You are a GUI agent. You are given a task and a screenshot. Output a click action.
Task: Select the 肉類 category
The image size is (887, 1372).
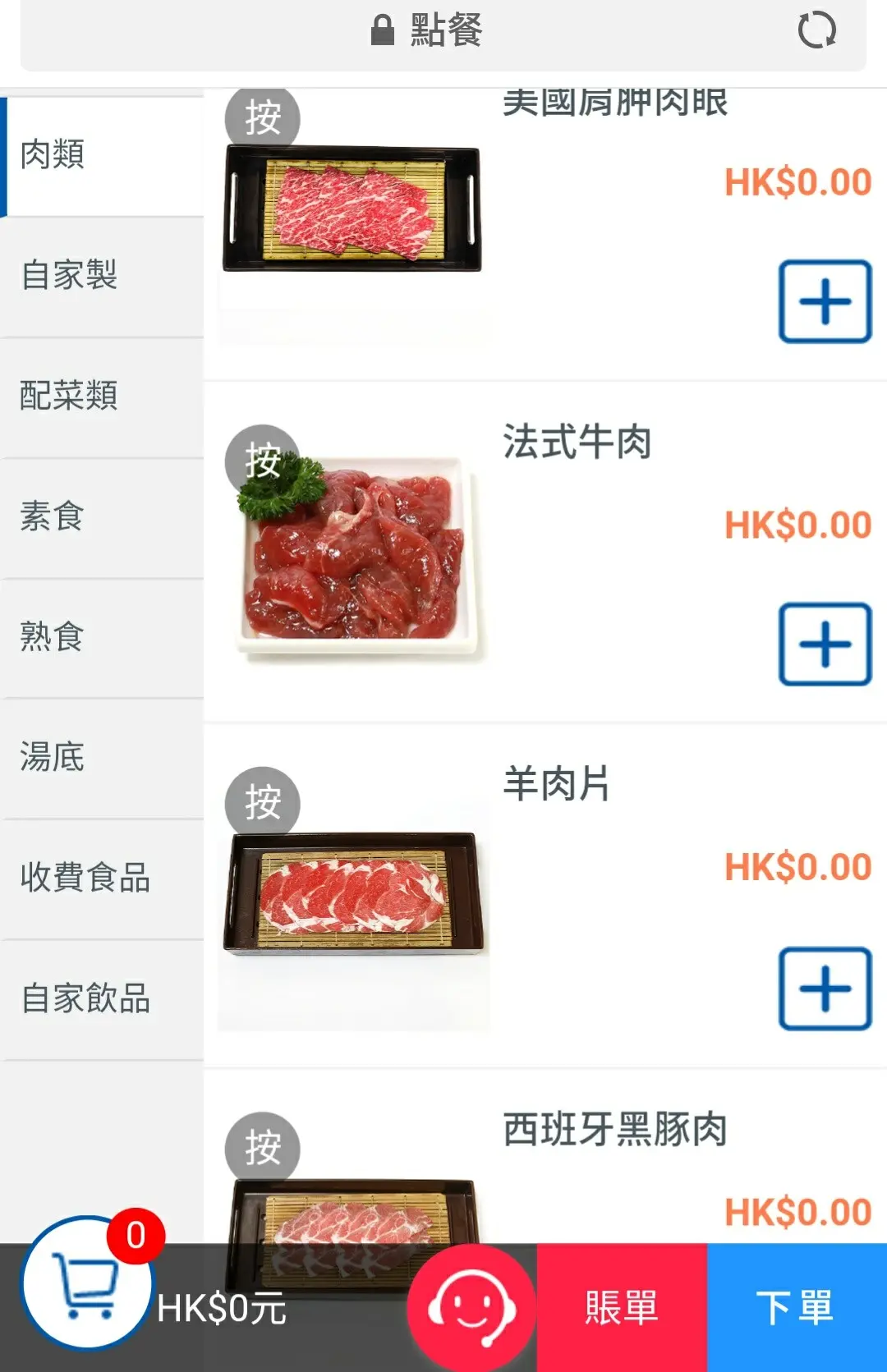(102, 154)
